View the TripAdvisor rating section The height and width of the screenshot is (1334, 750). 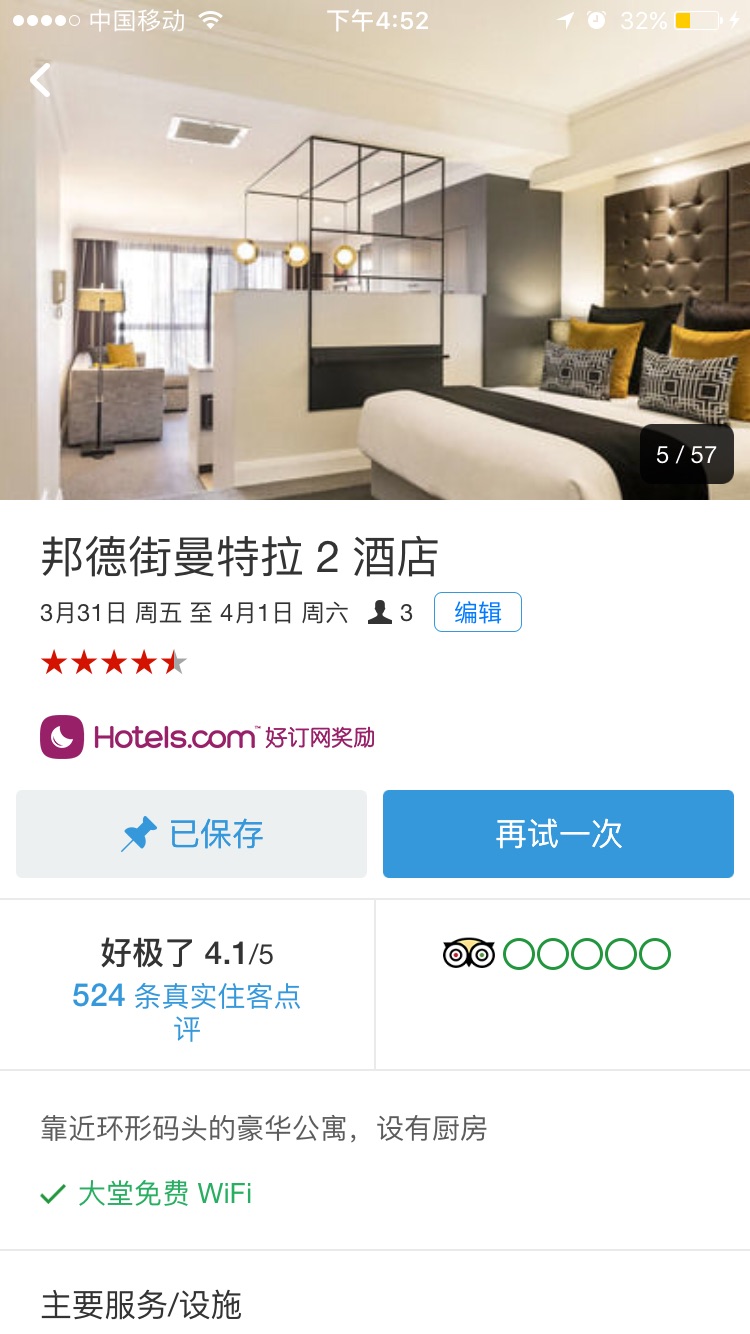pyautogui.click(x=563, y=984)
